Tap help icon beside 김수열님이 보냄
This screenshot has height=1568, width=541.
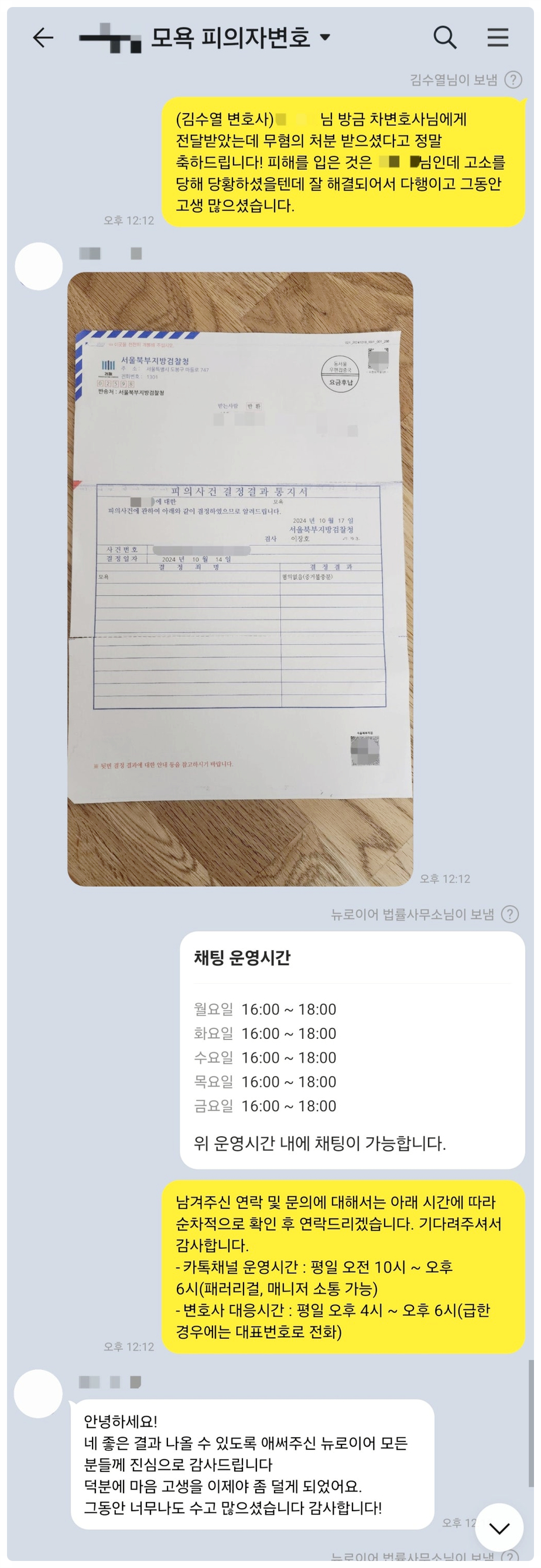coord(513,80)
